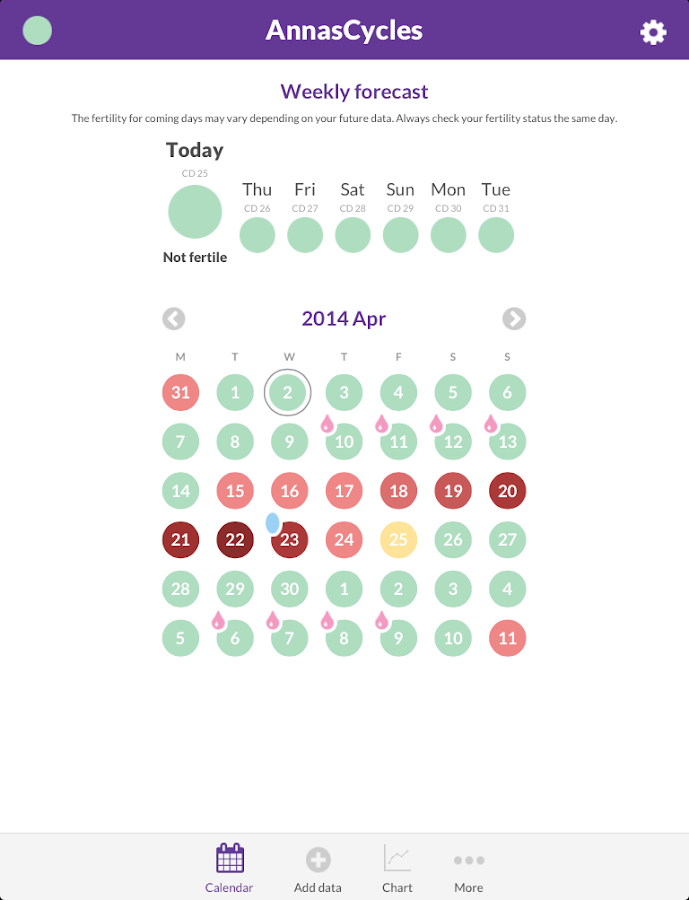Open March 31 in the calendar
The height and width of the screenshot is (900, 689).
[180, 392]
